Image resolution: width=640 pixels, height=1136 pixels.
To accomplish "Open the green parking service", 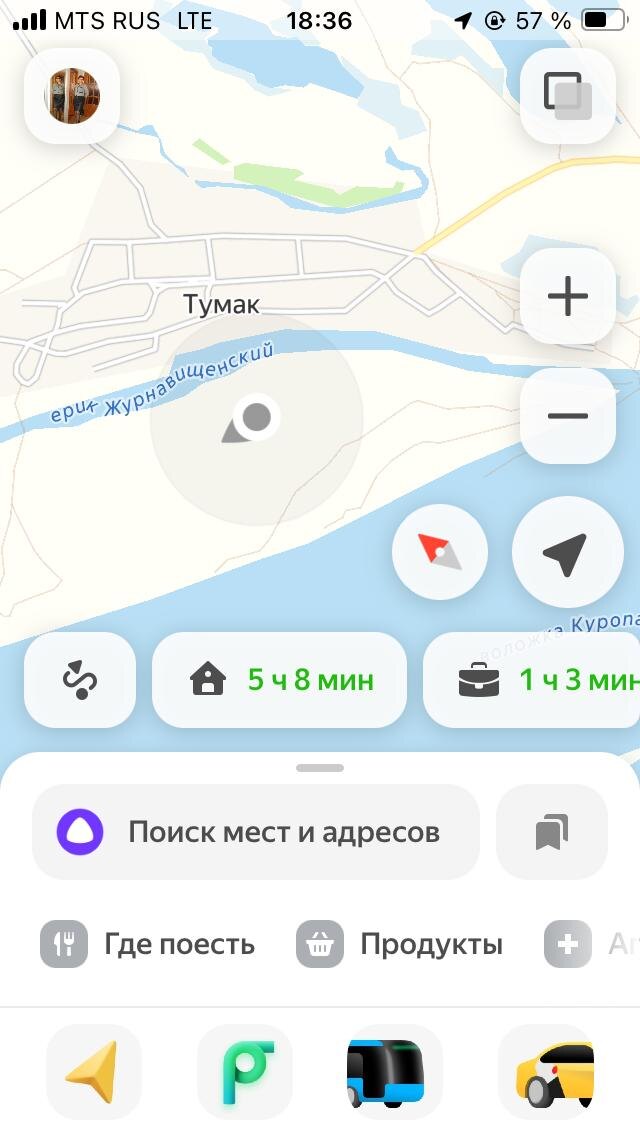I will 244,1072.
